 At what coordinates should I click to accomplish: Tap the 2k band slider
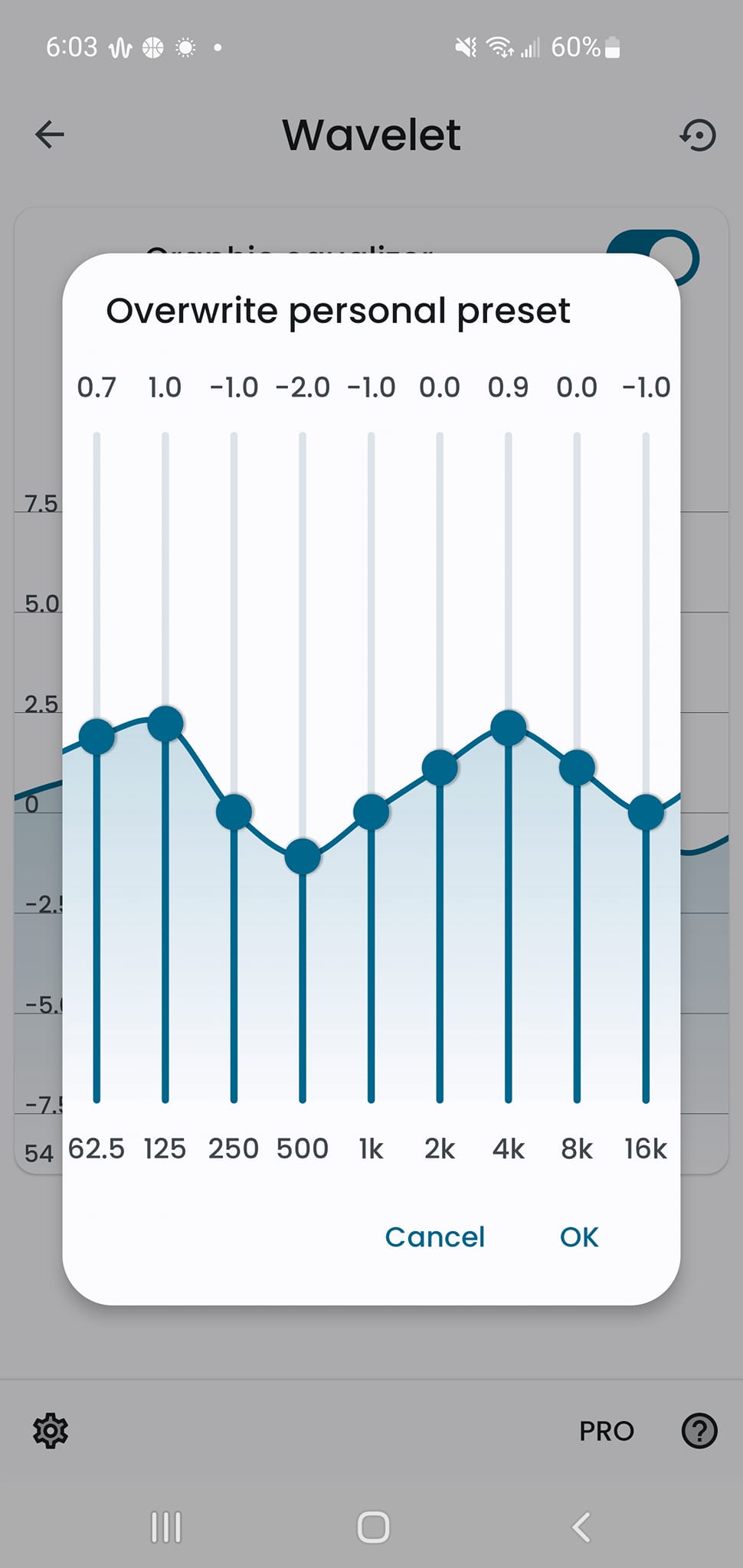point(440,768)
